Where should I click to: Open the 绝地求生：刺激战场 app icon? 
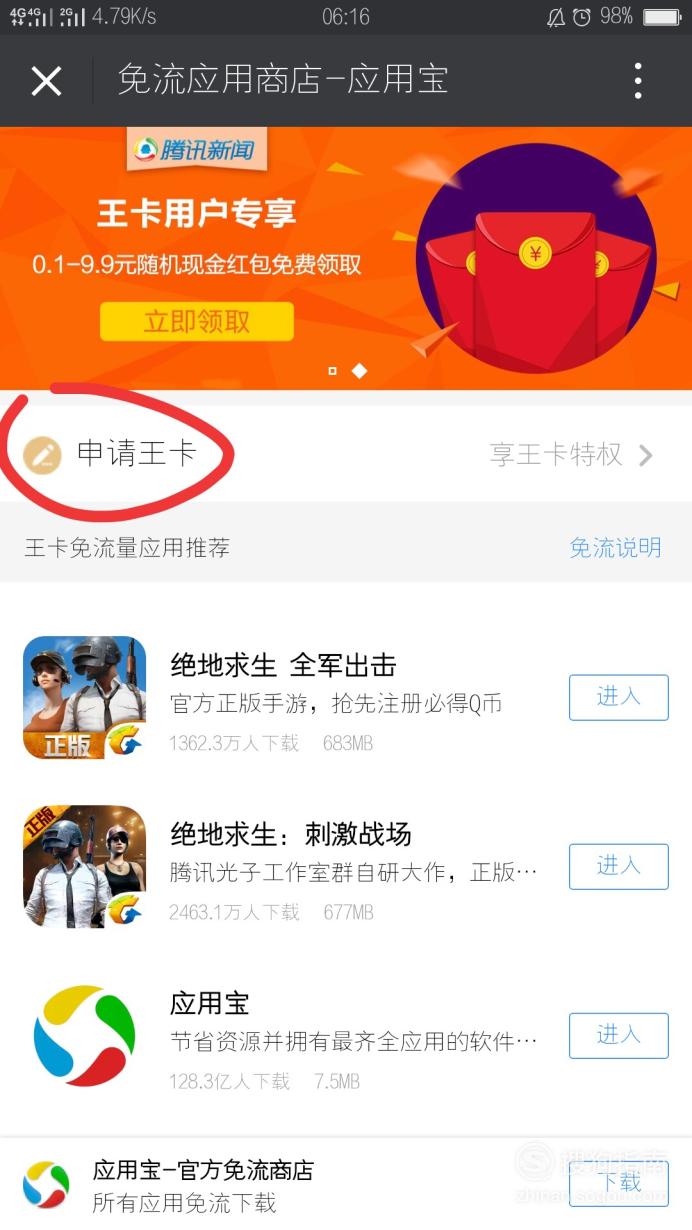pyautogui.click(x=85, y=867)
